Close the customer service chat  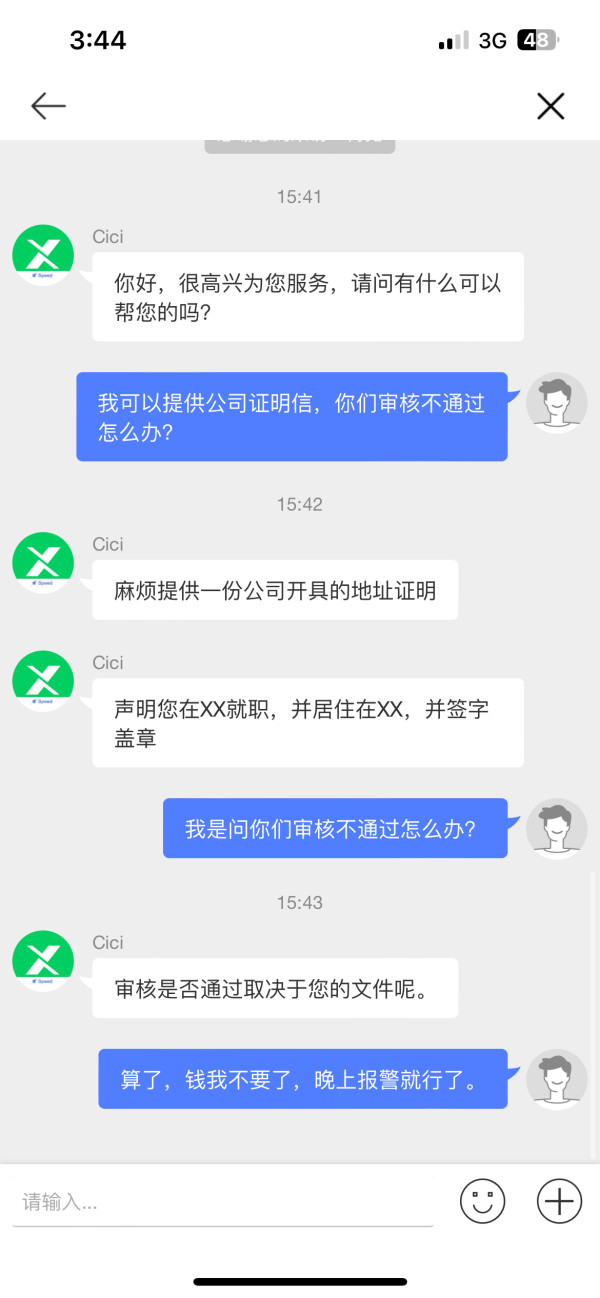point(551,106)
